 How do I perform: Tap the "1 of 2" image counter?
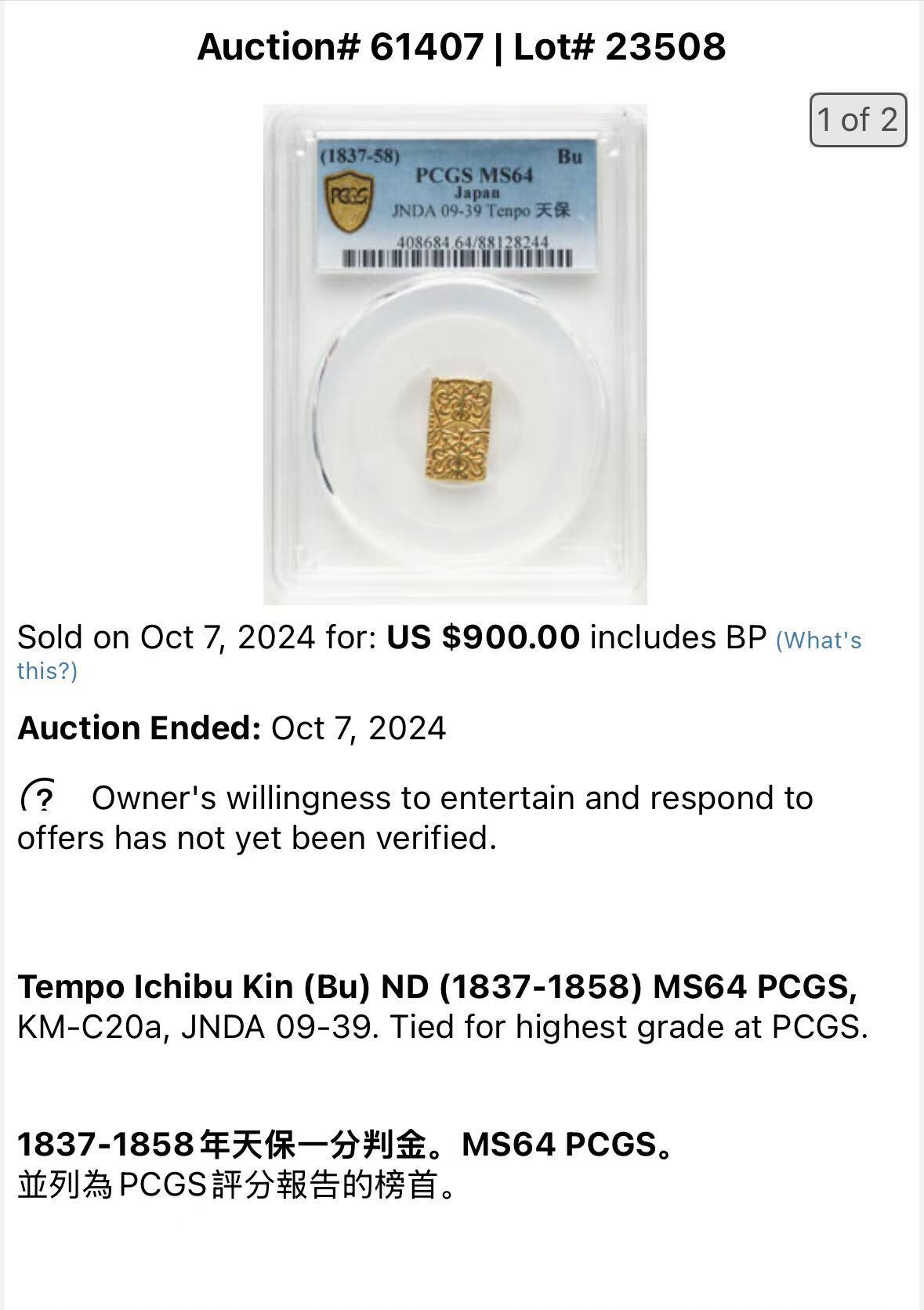coord(857,120)
